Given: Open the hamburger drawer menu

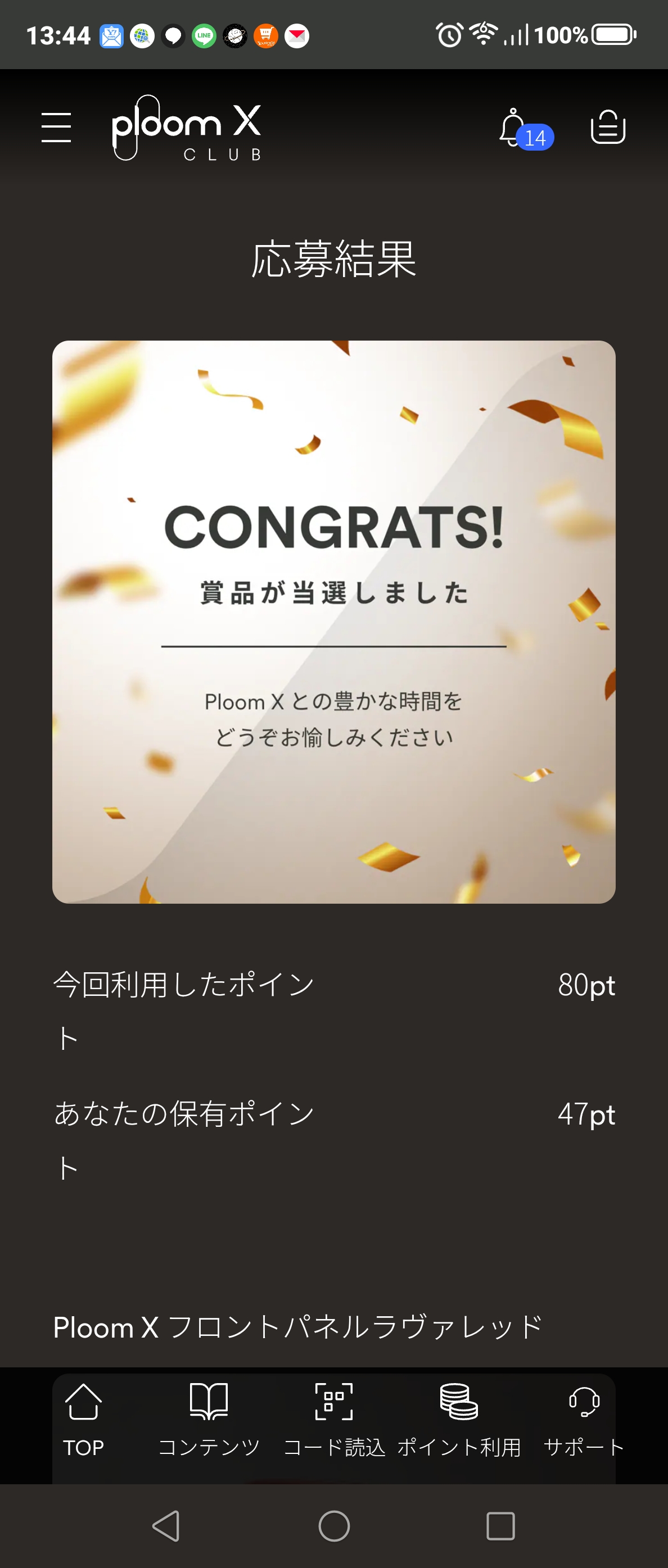Looking at the screenshot, I should [56, 127].
